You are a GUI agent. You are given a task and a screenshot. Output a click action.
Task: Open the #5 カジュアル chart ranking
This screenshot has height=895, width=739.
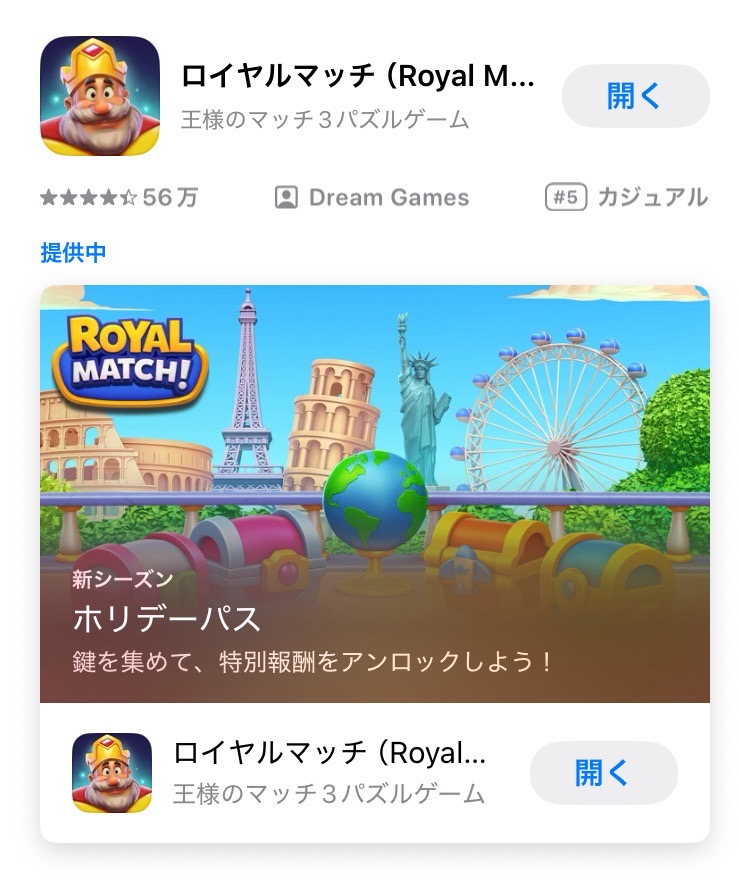(626, 198)
